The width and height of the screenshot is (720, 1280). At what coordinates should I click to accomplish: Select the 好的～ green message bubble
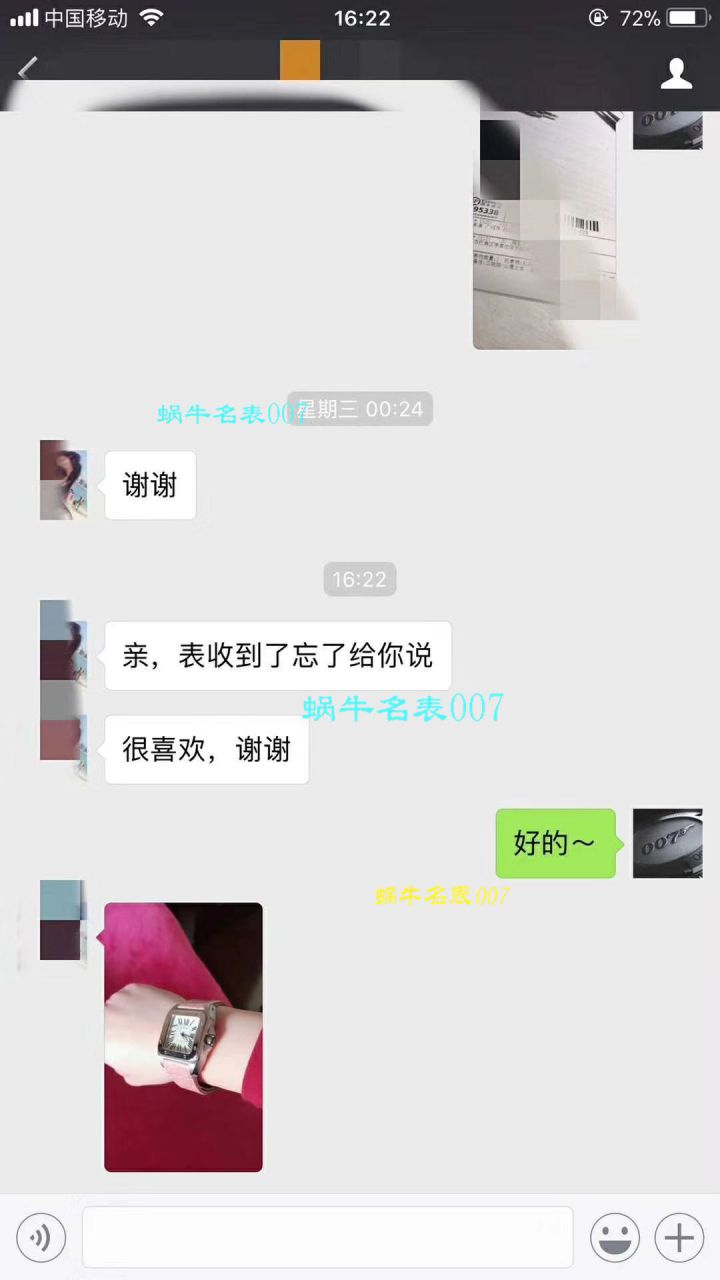click(x=555, y=843)
